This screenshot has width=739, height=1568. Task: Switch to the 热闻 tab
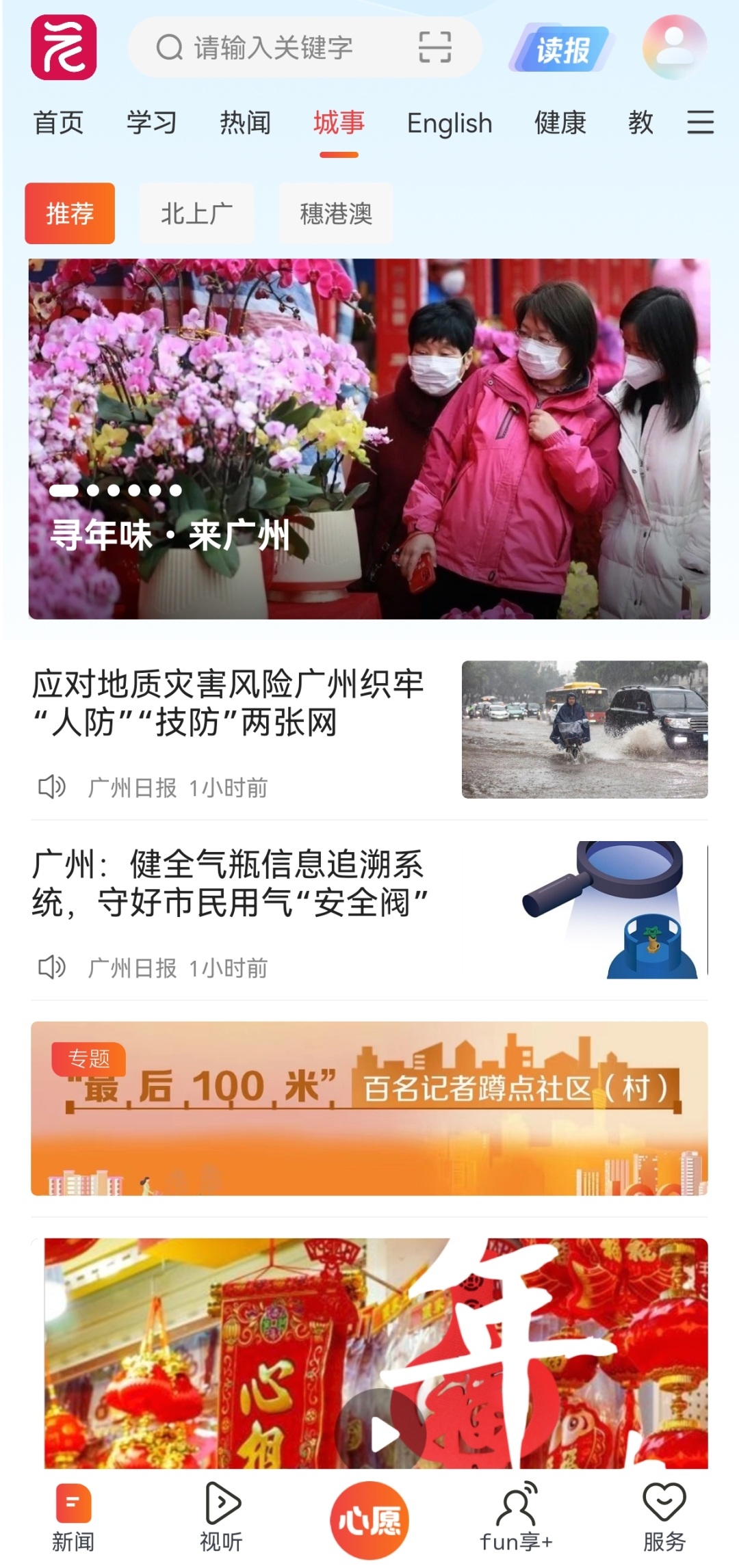pos(245,123)
